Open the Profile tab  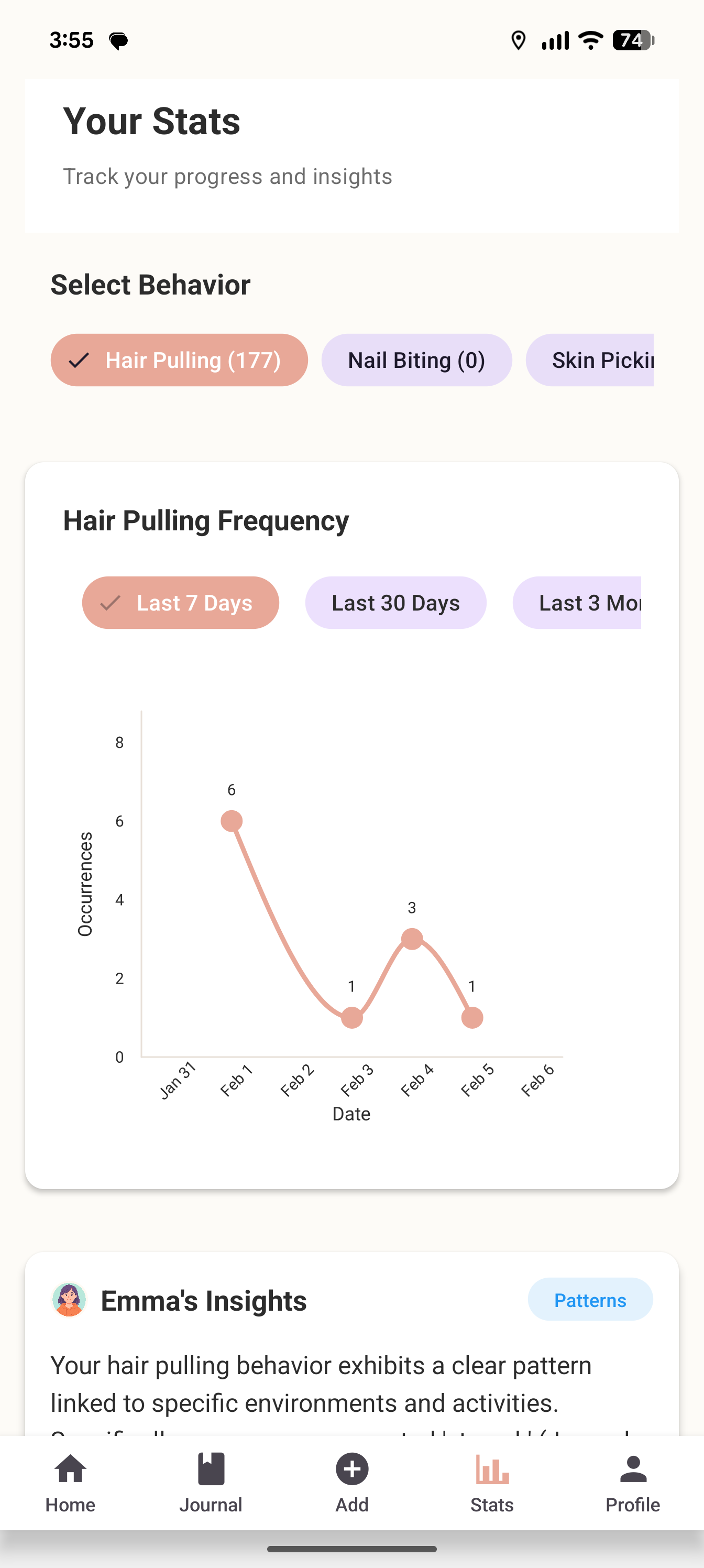632,1483
